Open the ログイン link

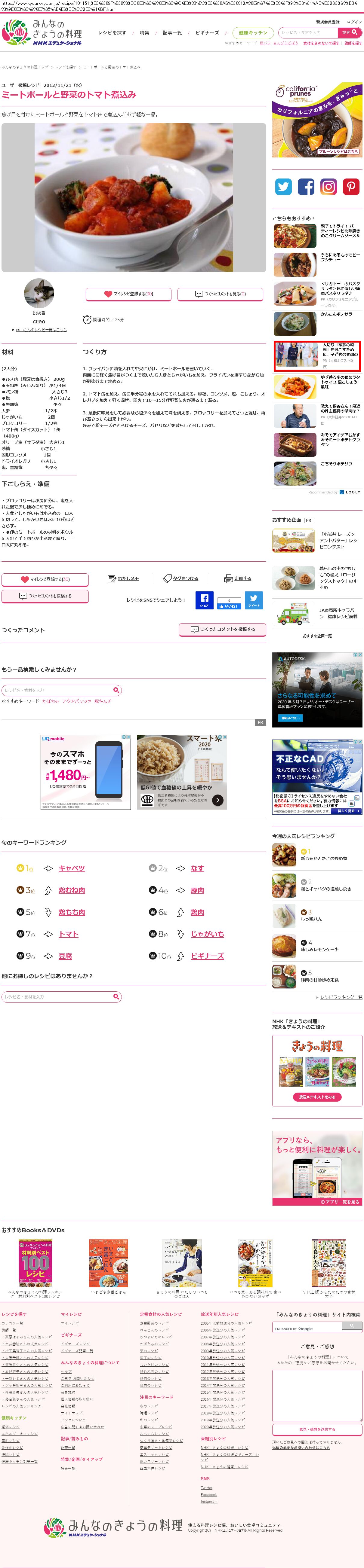coord(354,22)
